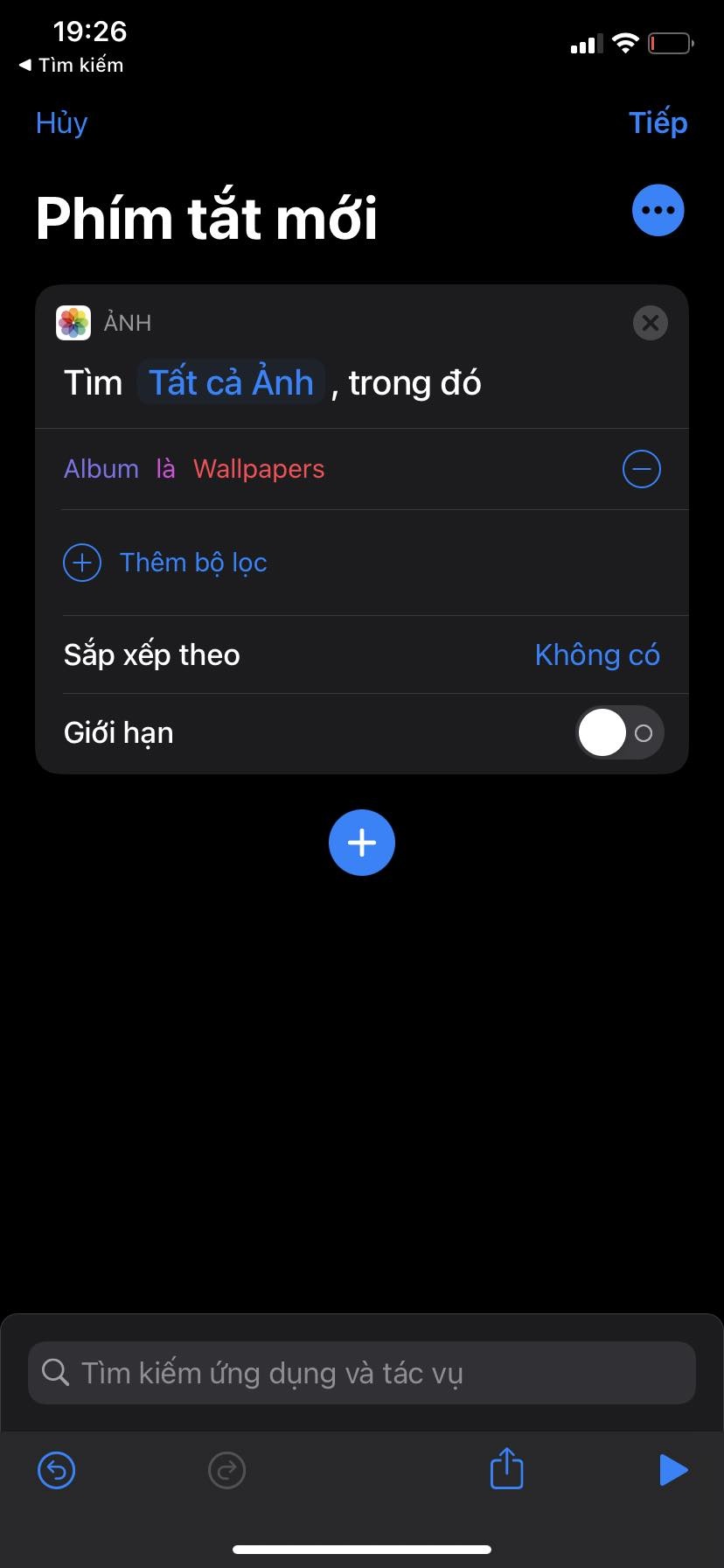The image size is (724, 1568).
Task: Tap Tiếp to continue
Action: pos(658,122)
